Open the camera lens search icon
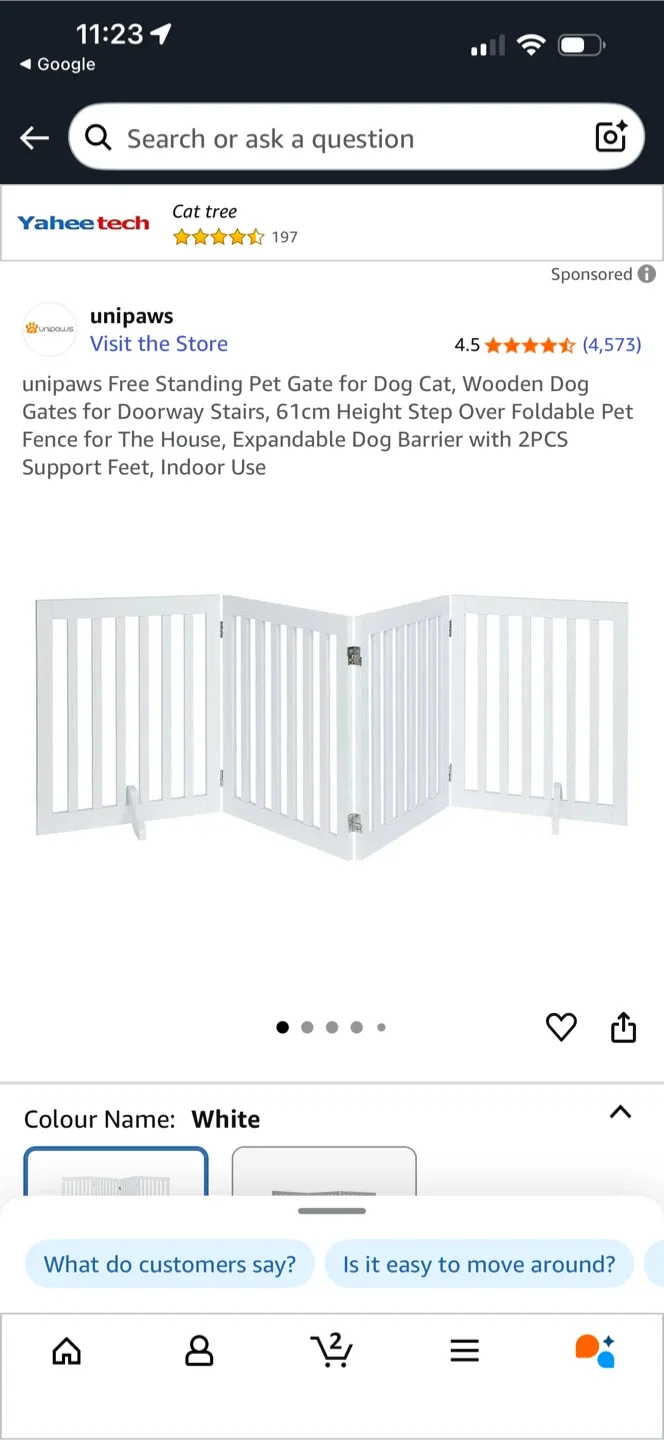The height and width of the screenshot is (1440, 664). click(610, 137)
